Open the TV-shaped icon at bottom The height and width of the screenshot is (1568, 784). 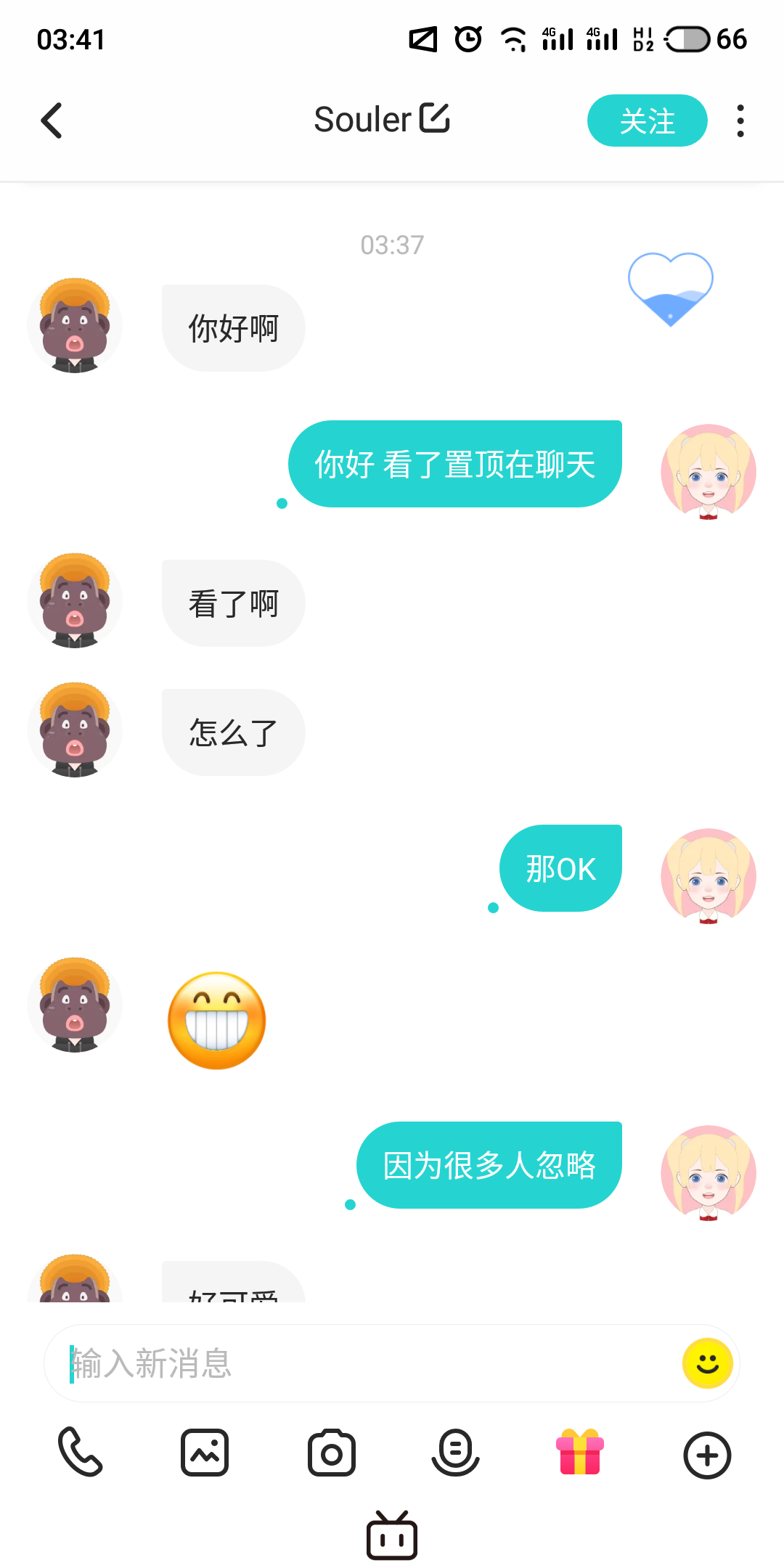tap(392, 1535)
